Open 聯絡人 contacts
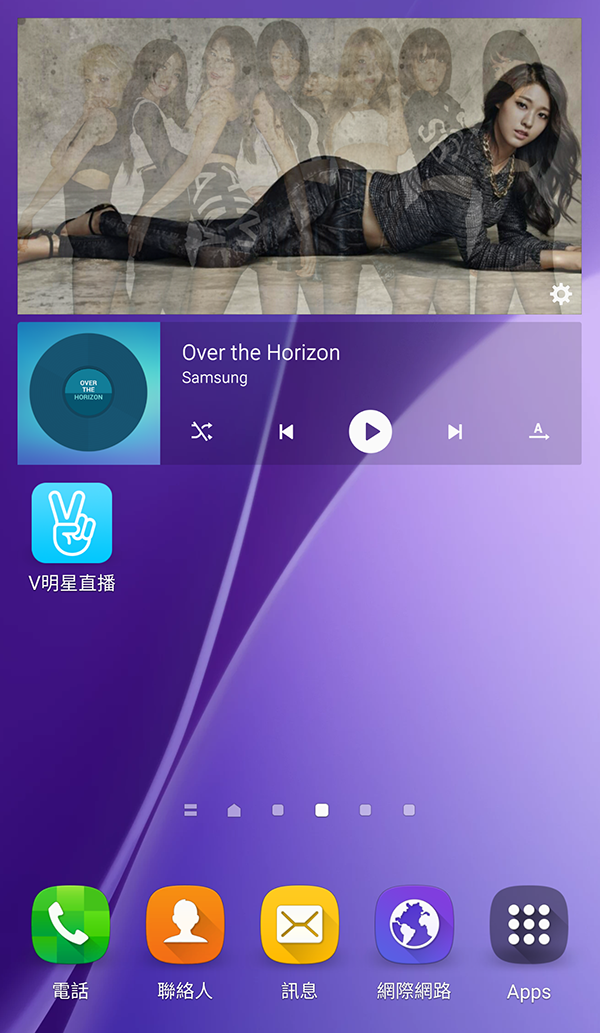The height and width of the screenshot is (1033, 600). coord(185,925)
